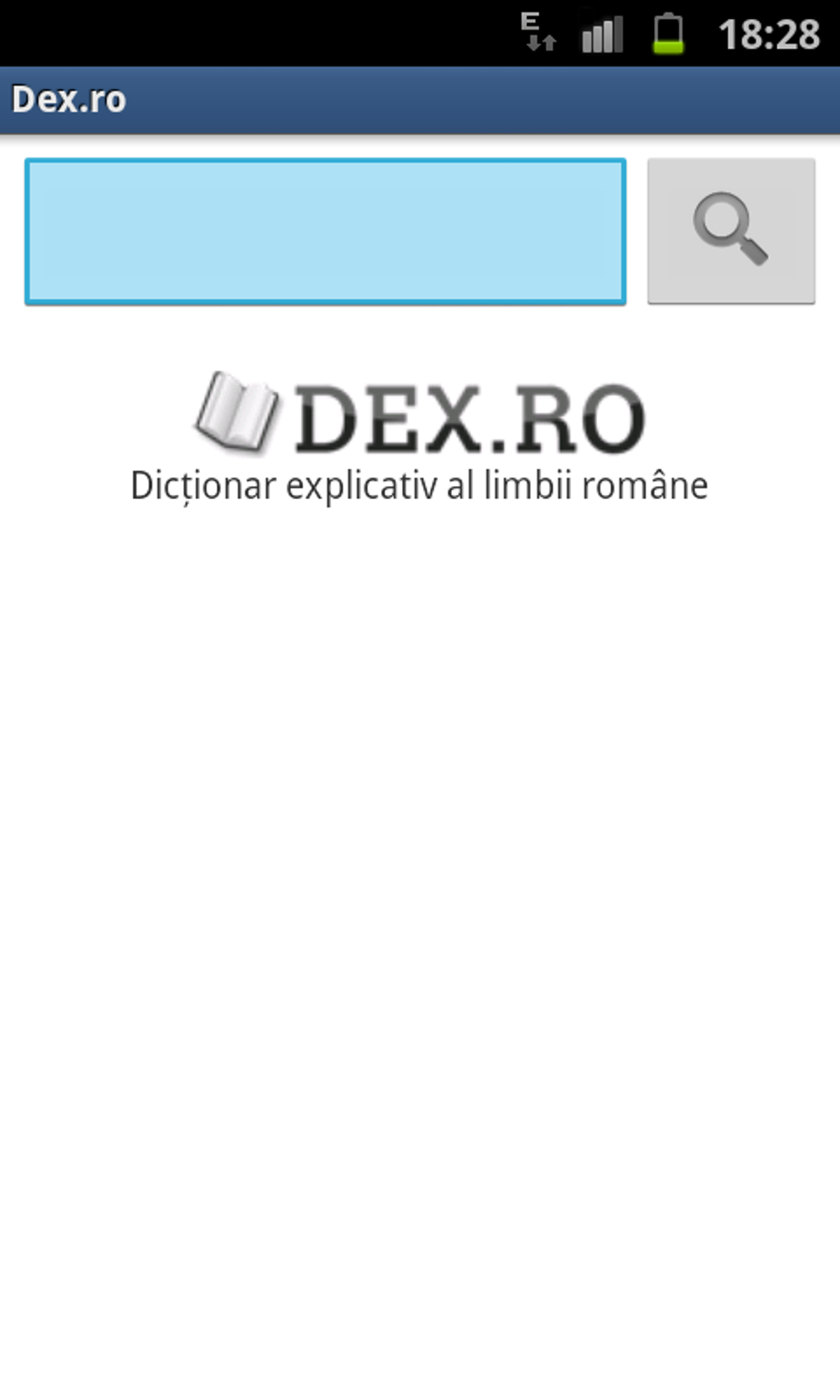The height and width of the screenshot is (1400, 840).
Task: Tap the magnifying glass search button
Action: click(x=730, y=231)
